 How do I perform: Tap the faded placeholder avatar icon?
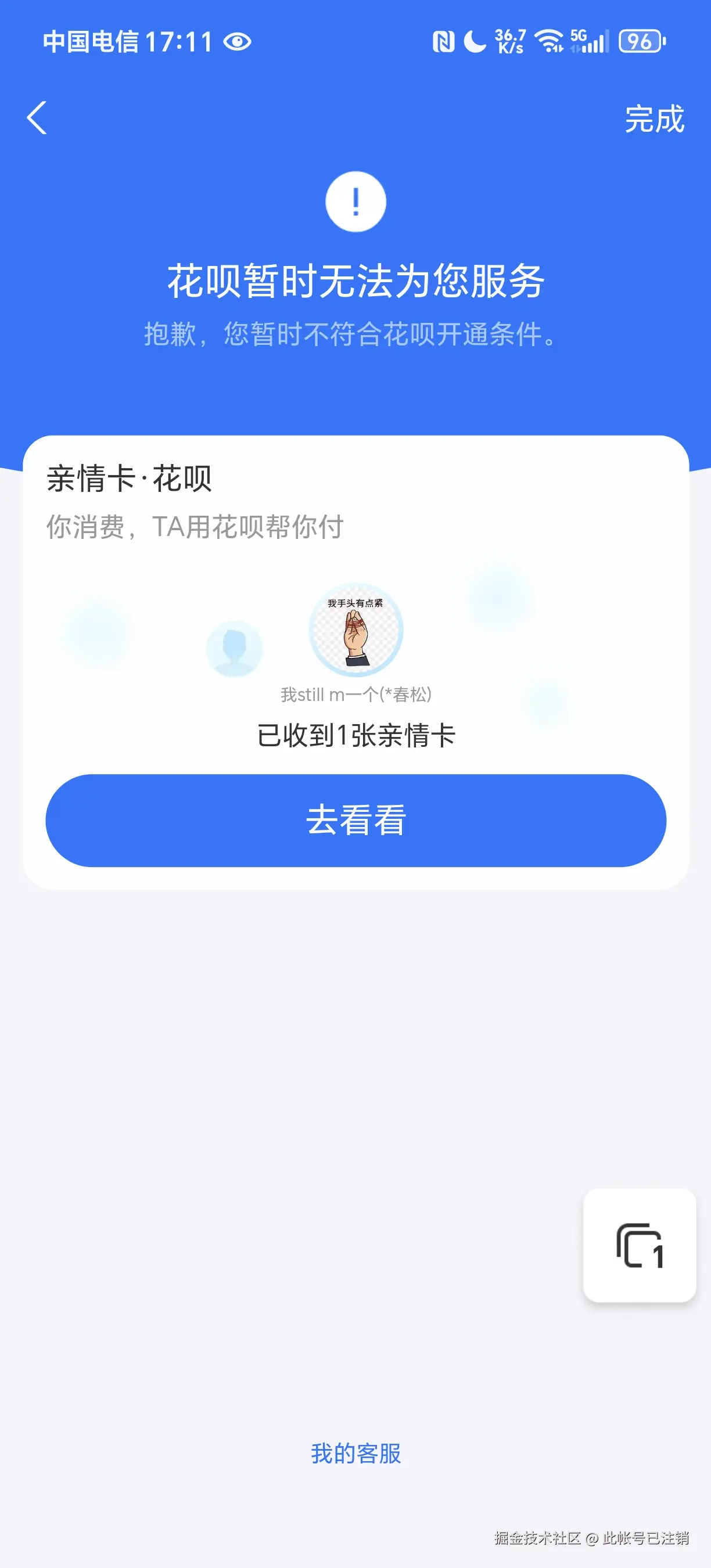(234, 646)
